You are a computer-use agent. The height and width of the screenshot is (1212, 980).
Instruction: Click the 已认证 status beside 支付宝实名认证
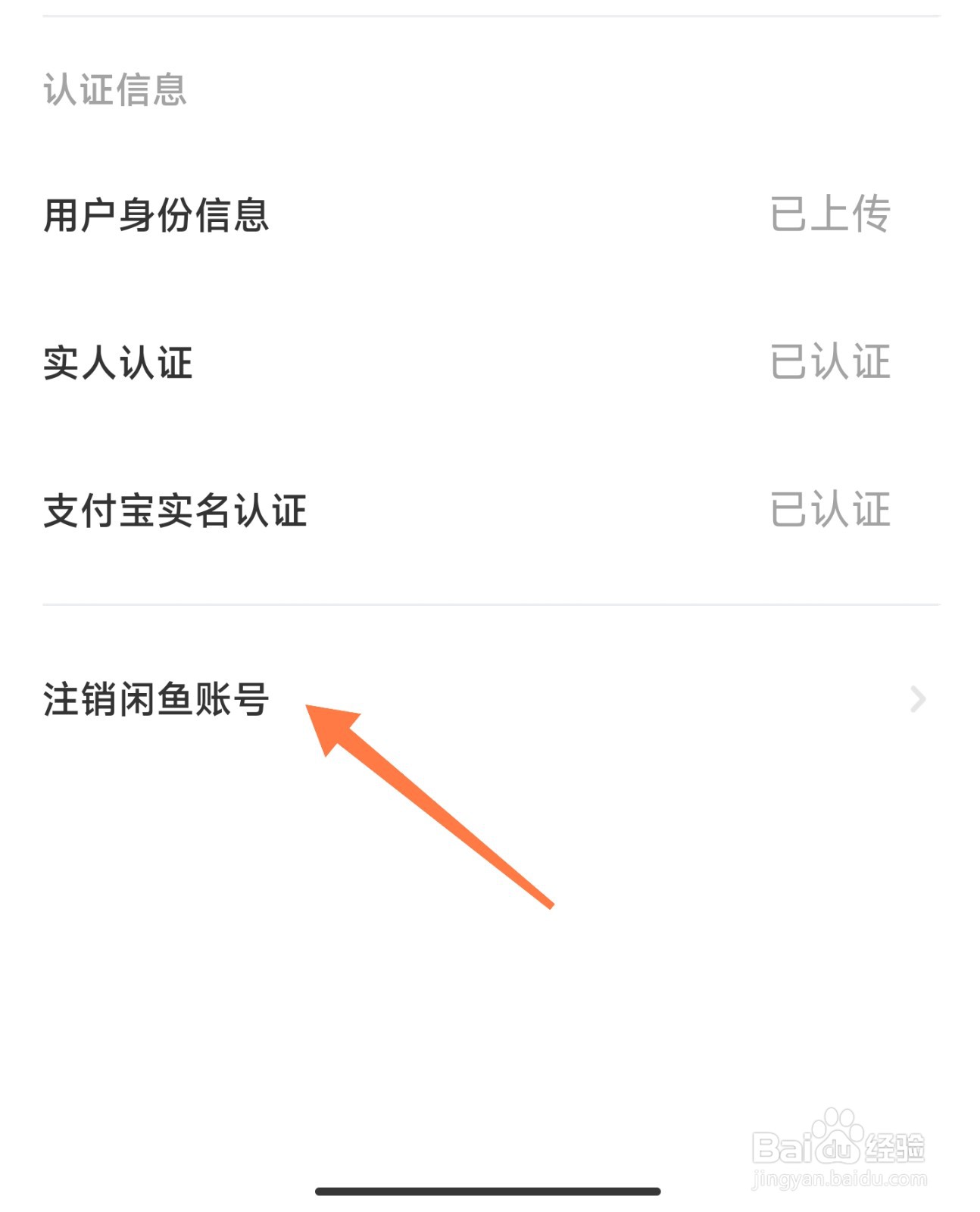tap(831, 509)
